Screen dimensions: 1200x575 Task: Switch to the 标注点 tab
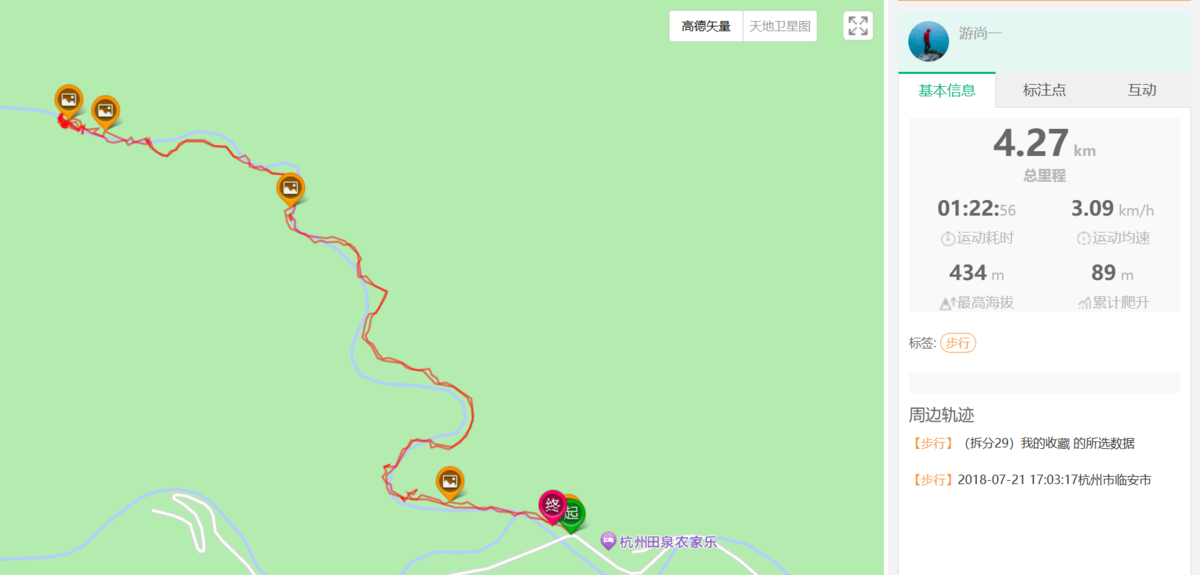1044,90
